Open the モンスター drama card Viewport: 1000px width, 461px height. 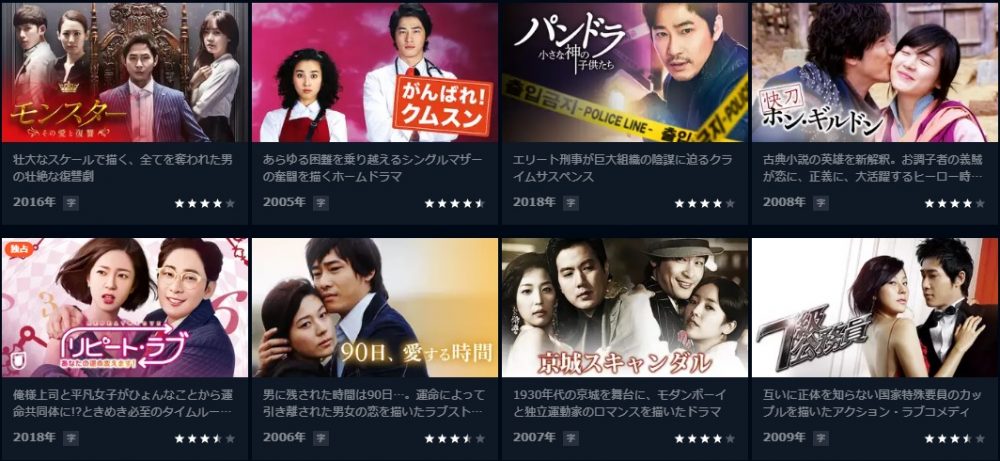coord(124,72)
